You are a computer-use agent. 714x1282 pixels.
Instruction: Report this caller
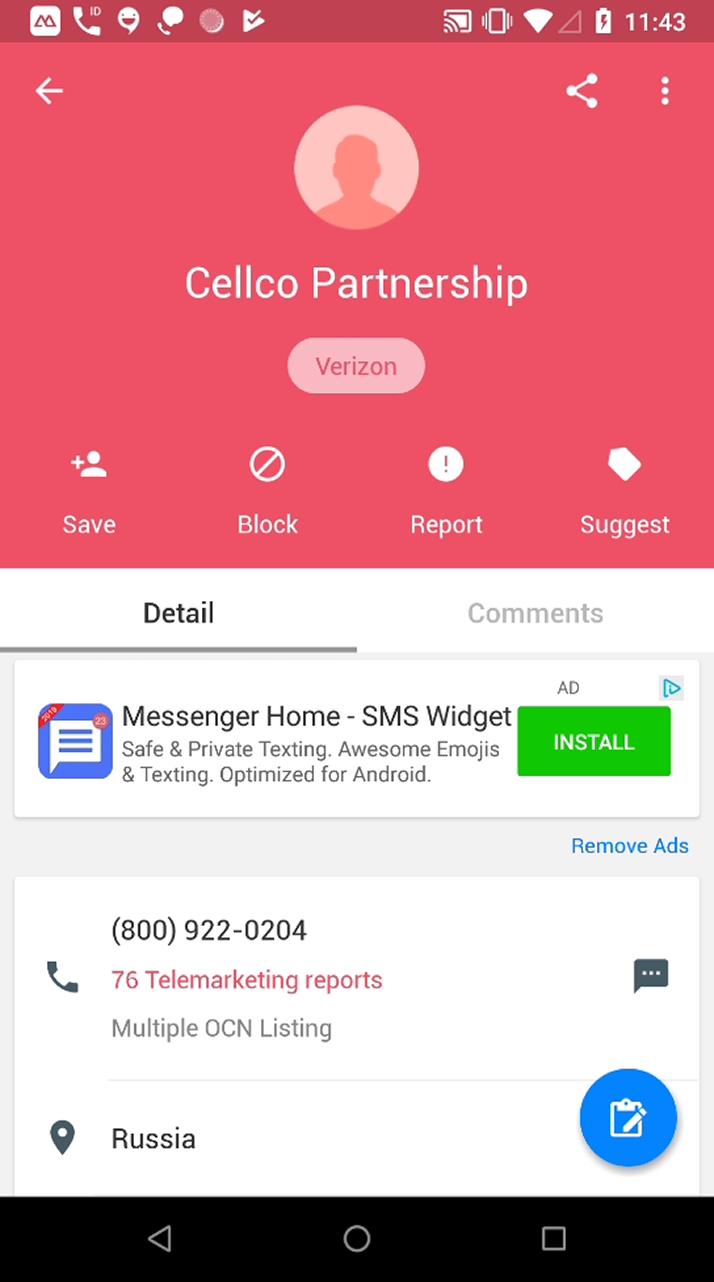pos(446,492)
